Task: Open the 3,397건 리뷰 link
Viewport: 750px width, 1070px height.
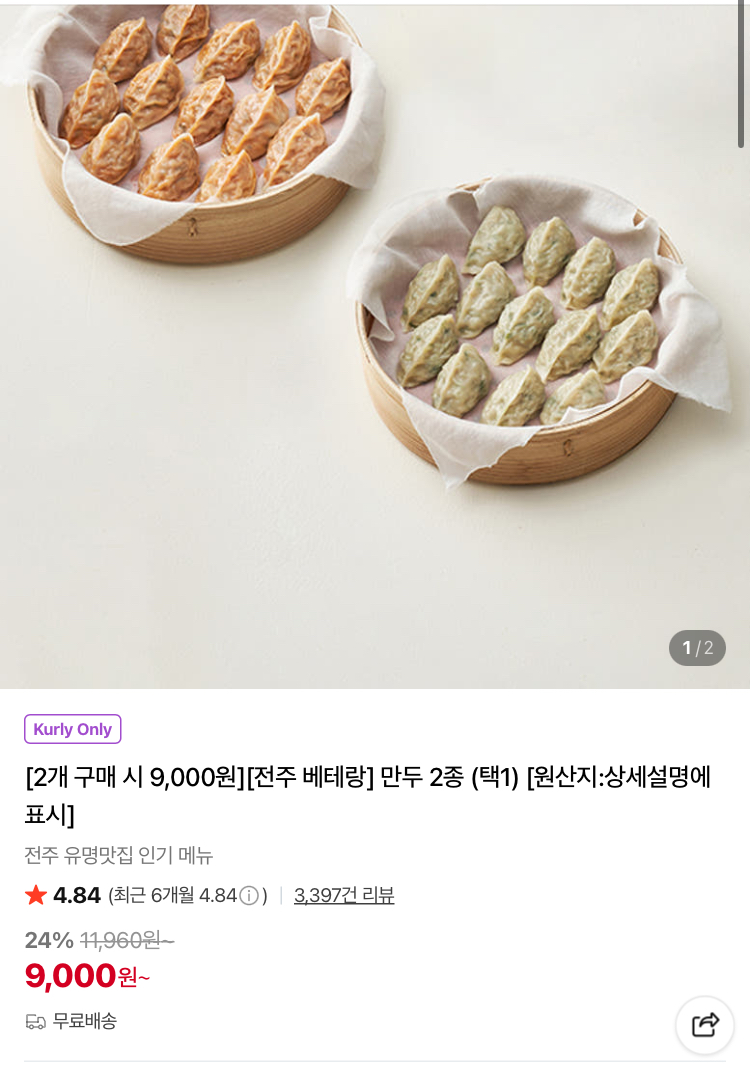Action: click(x=344, y=895)
